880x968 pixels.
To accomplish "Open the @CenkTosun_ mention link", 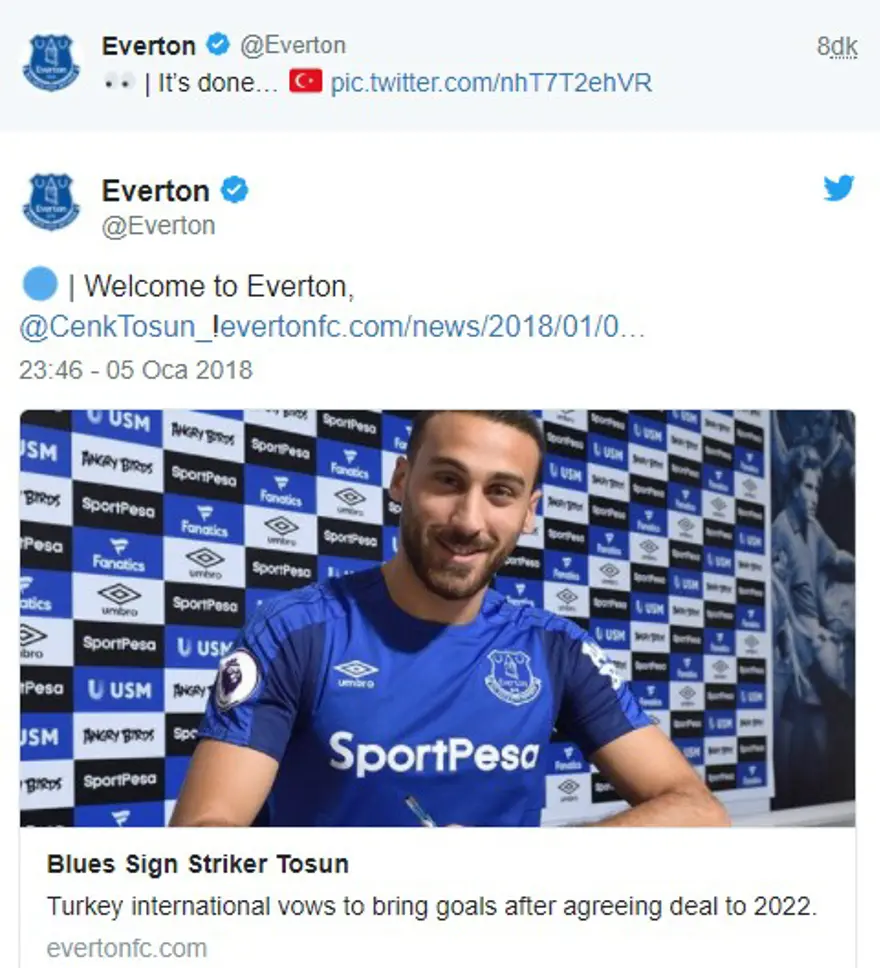I will click(115, 326).
